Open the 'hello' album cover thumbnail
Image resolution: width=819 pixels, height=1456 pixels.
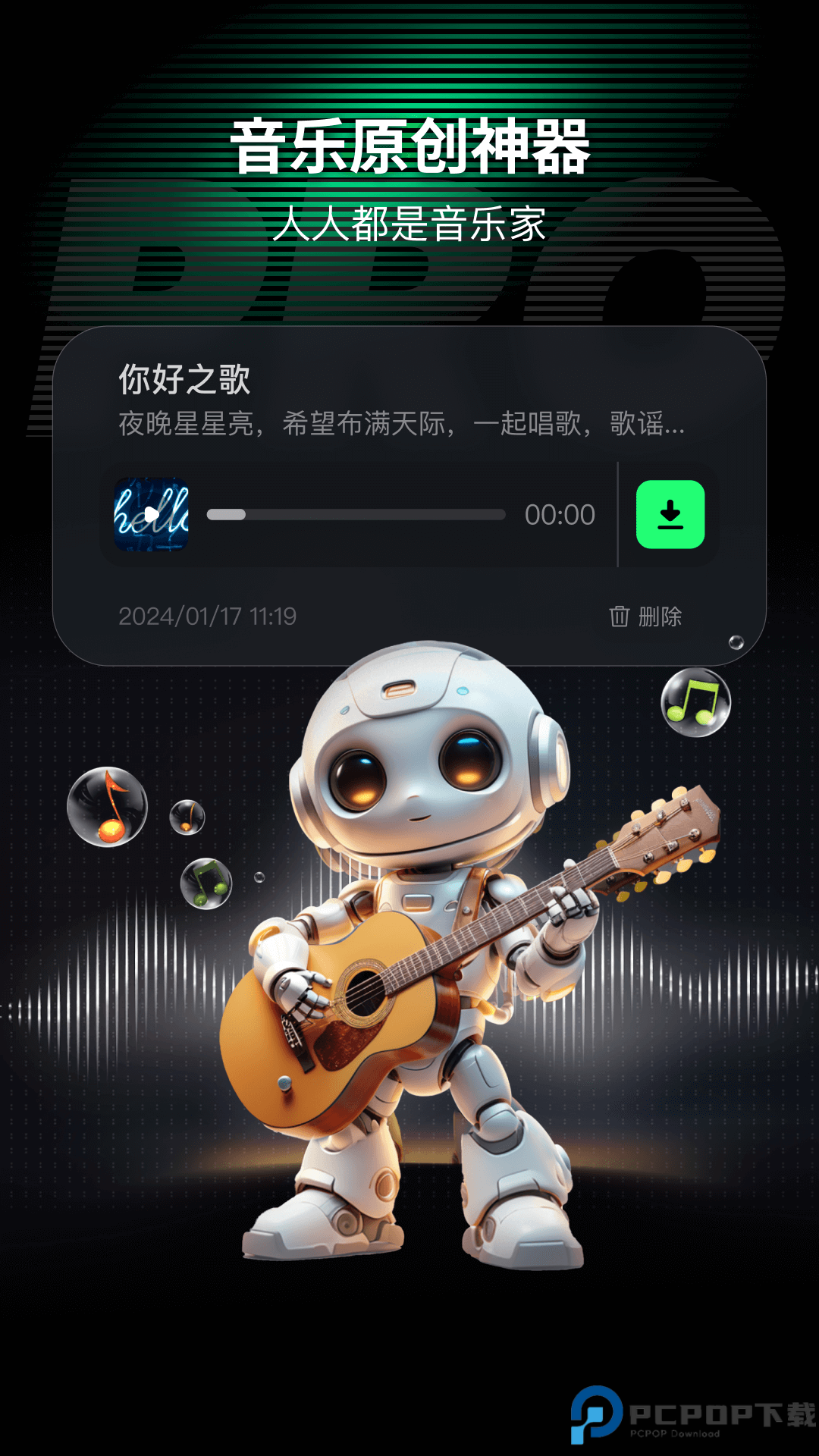point(152,514)
